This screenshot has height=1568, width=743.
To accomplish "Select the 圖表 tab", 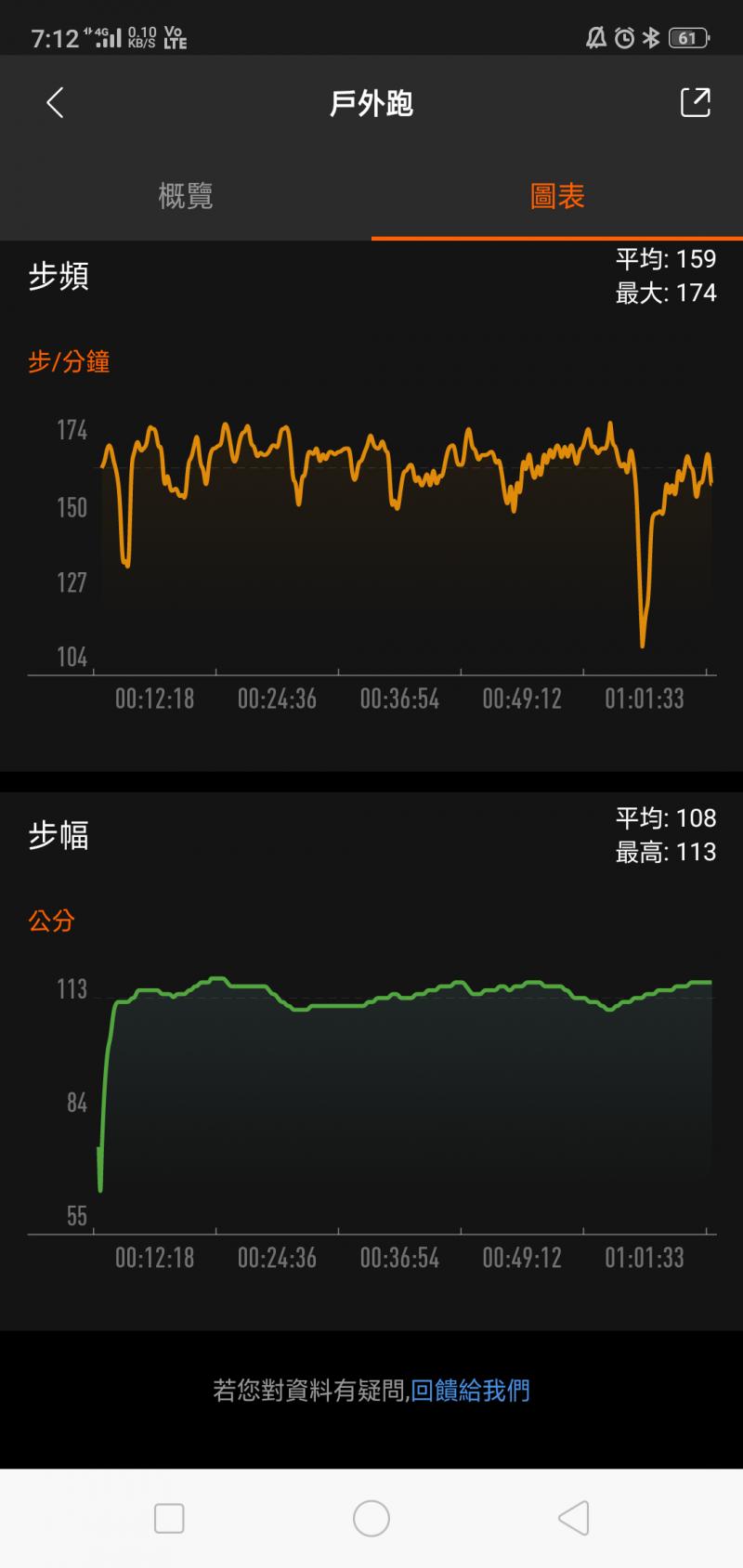I will point(557,196).
